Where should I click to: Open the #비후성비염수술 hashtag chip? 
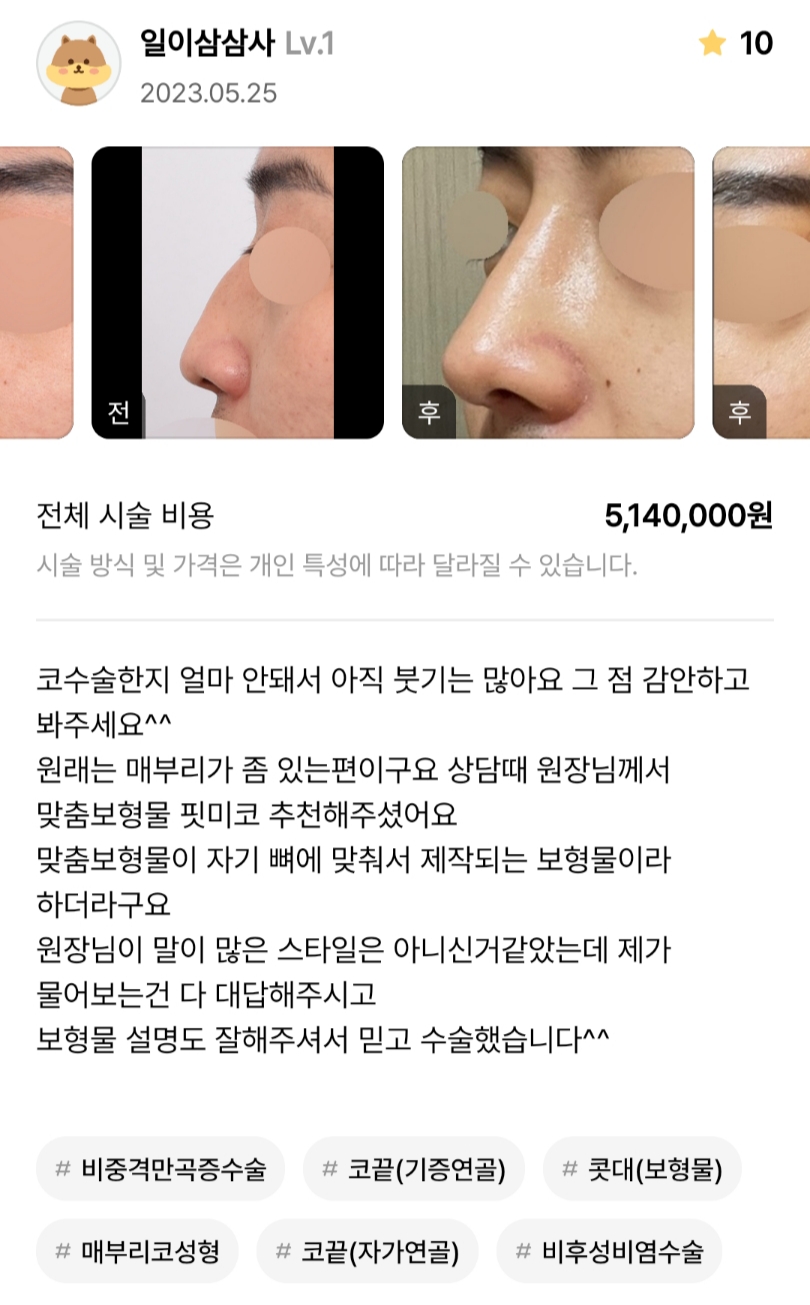click(609, 1250)
